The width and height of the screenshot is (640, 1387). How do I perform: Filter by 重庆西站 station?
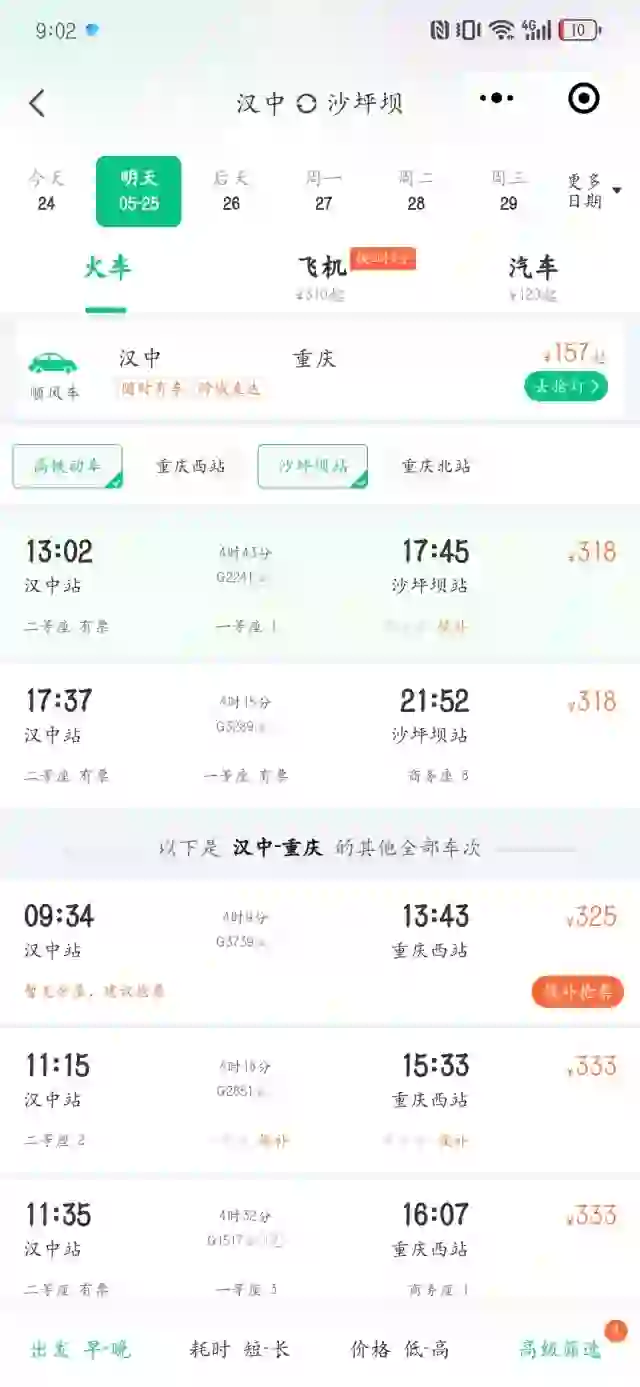click(x=190, y=466)
